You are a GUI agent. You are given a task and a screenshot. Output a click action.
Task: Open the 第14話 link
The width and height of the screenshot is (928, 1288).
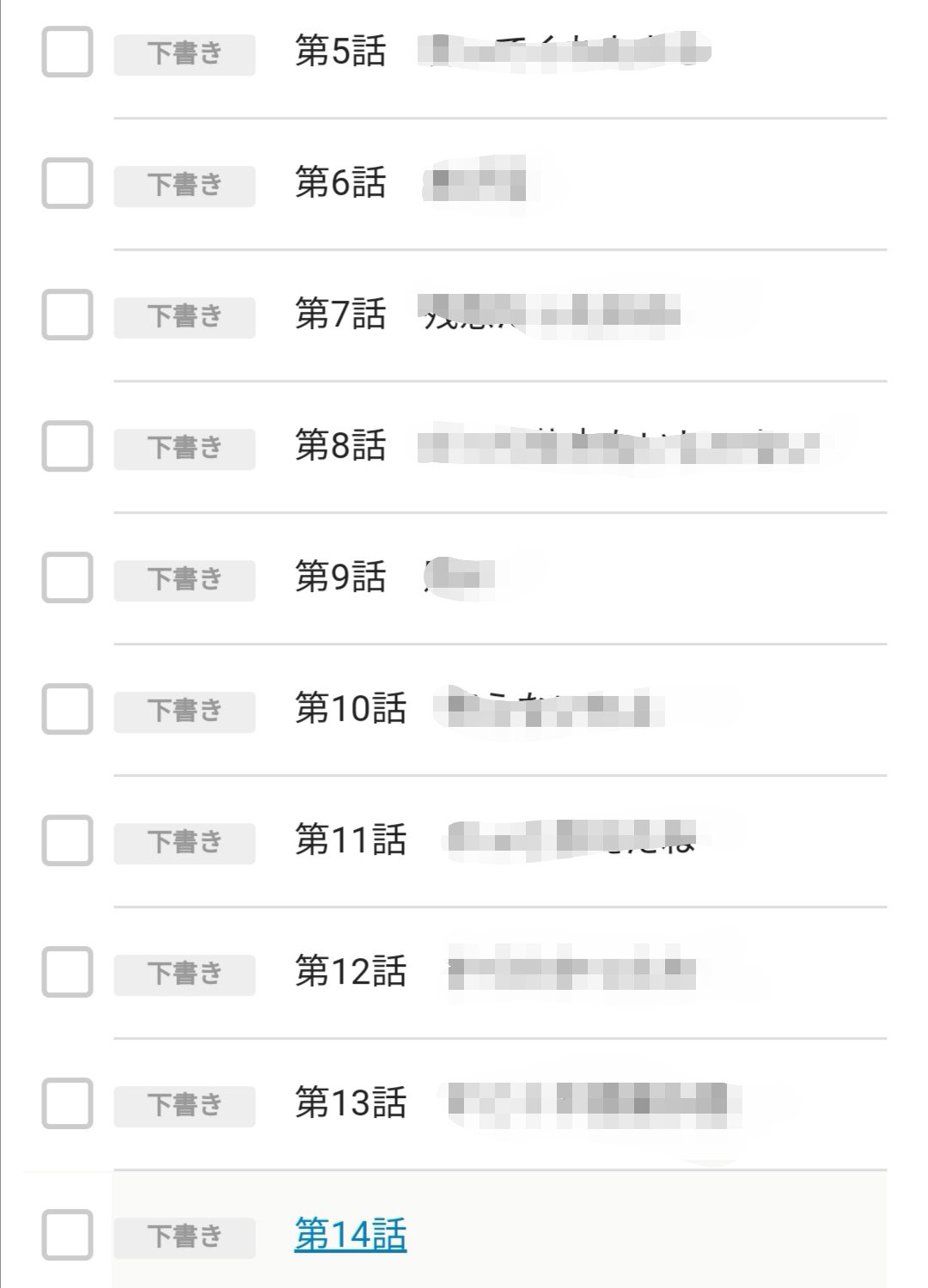tap(350, 1235)
